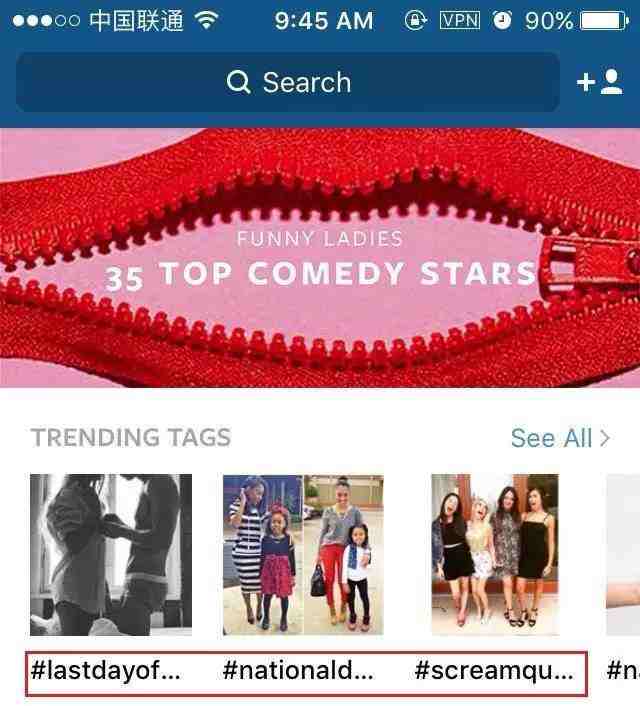See all trending tags

coord(559,438)
